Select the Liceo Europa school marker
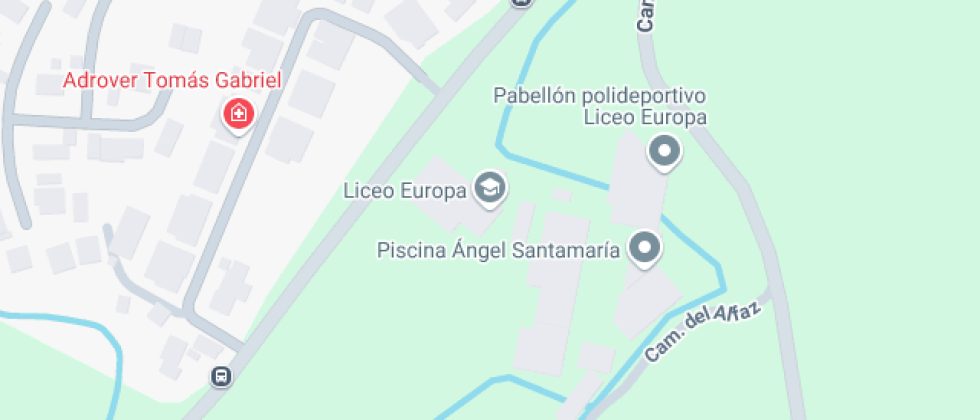Viewport: 980px width, 420px height. click(x=490, y=188)
